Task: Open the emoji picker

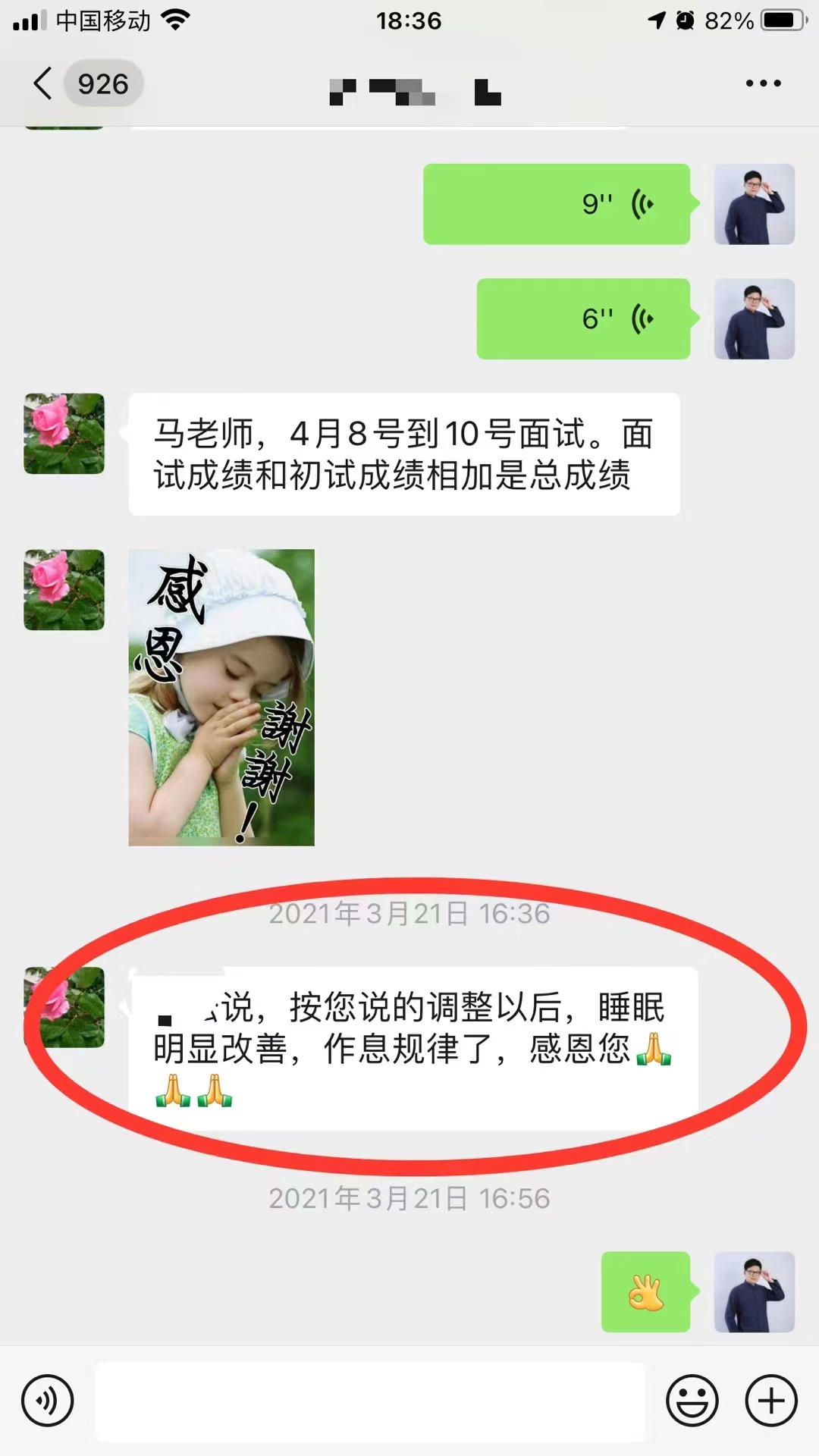Action: 692,1401
